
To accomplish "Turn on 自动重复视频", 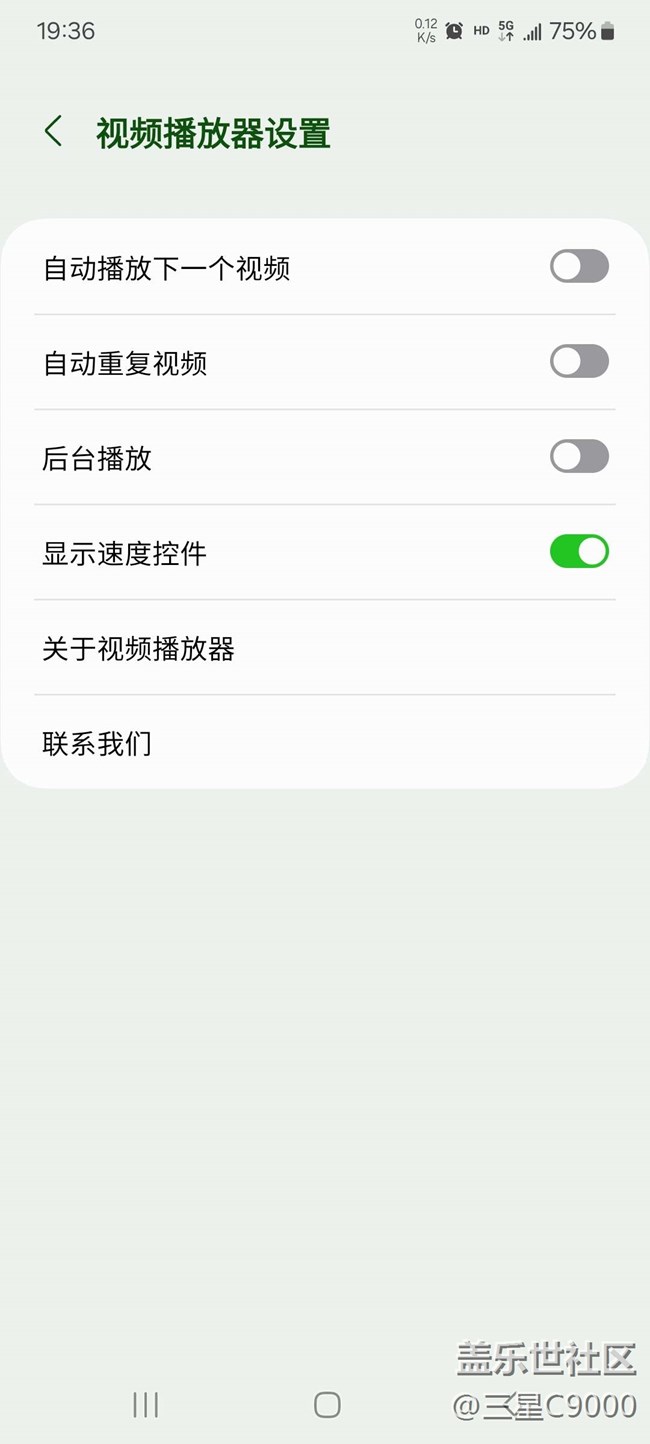I will 579,361.
